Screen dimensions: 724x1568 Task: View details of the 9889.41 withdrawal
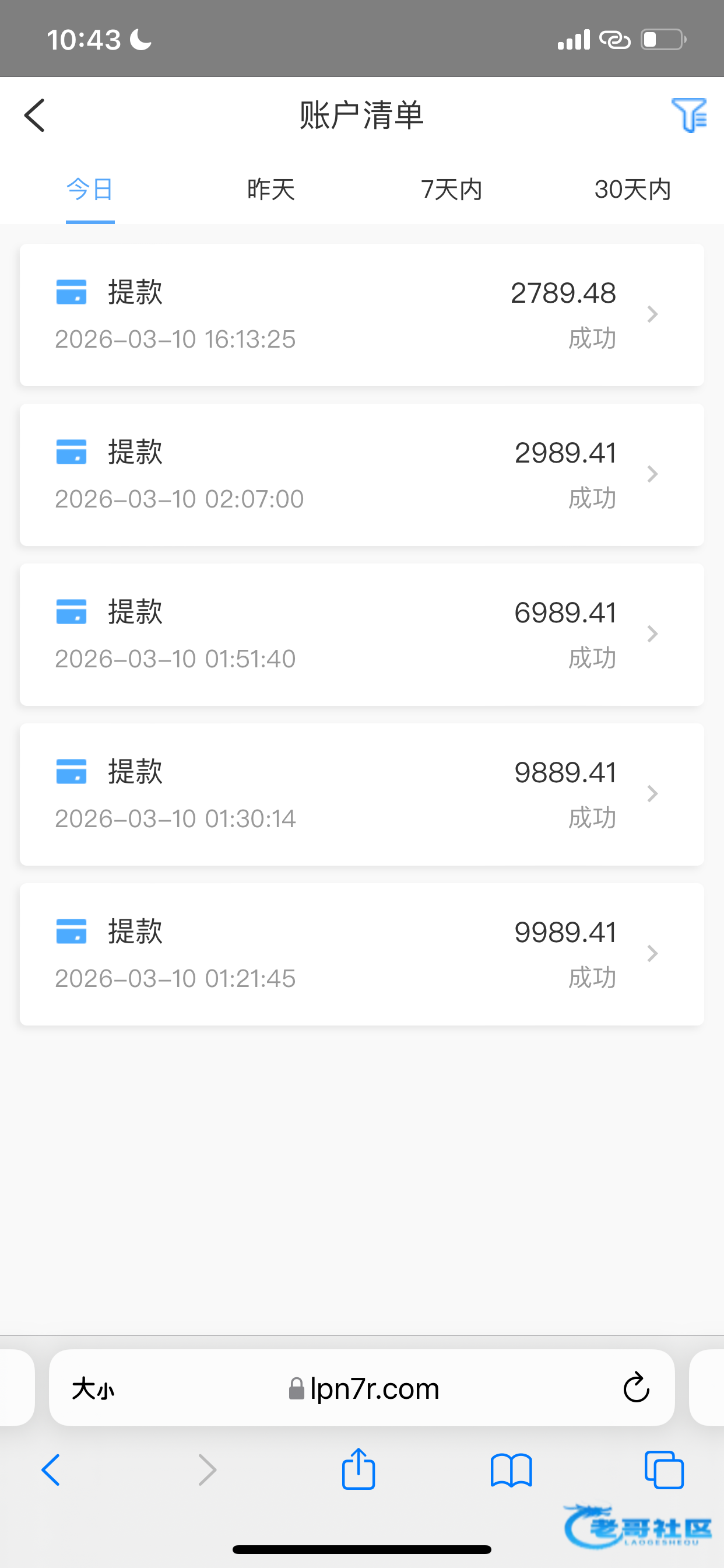click(361, 794)
